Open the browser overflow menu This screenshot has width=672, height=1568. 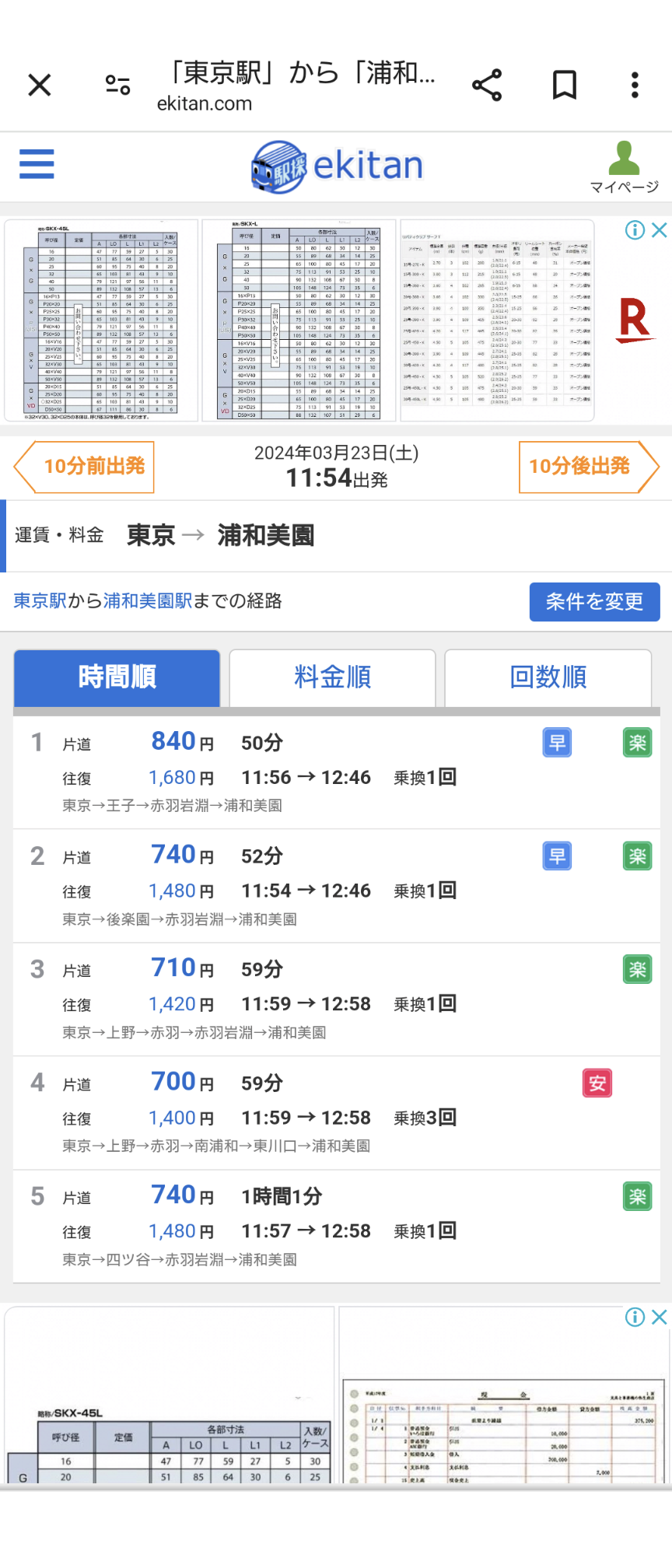tap(635, 85)
